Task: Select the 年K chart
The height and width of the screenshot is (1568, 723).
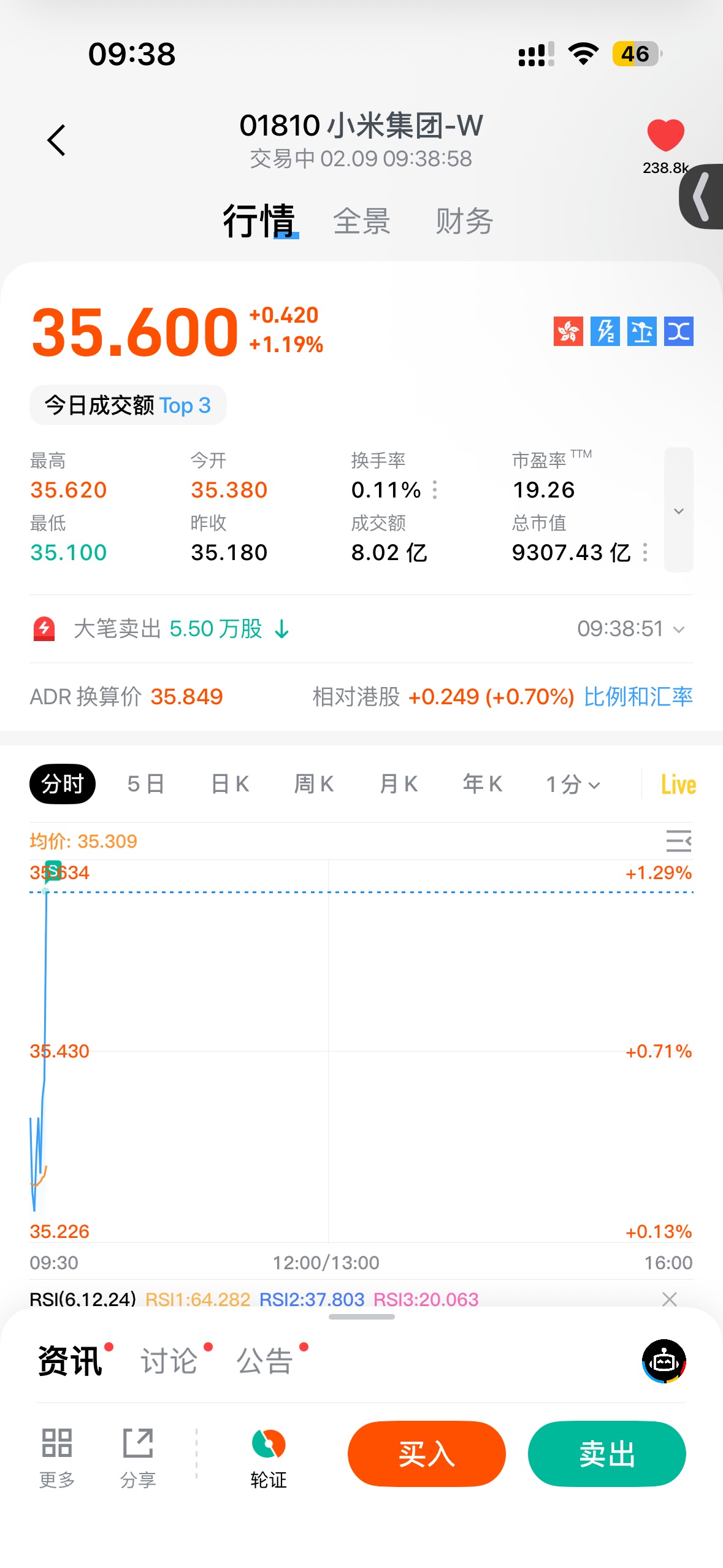Action: point(483,784)
